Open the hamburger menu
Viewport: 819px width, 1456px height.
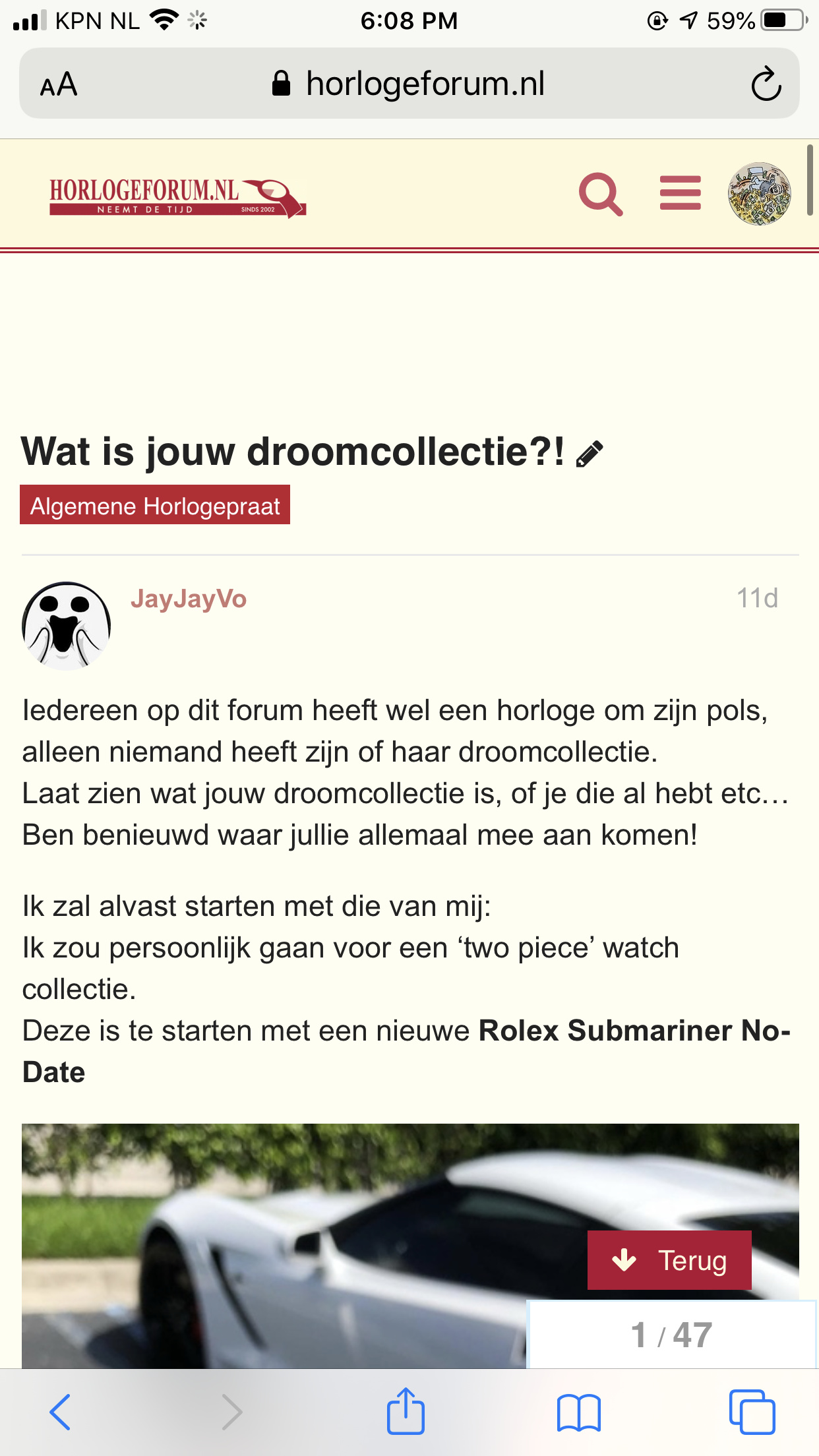point(680,193)
